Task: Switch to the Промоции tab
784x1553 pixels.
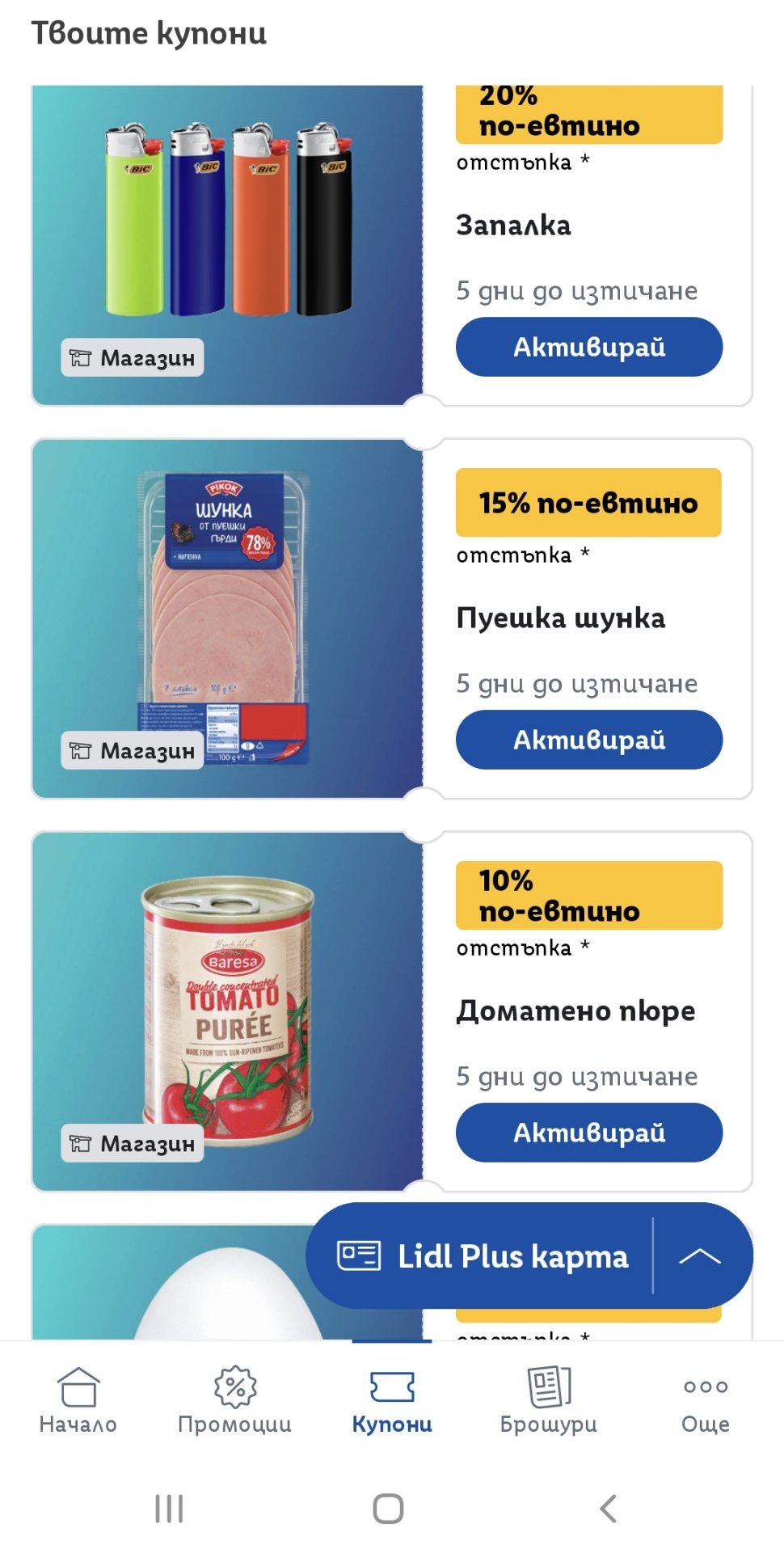Action: [x=235, y=1400]
